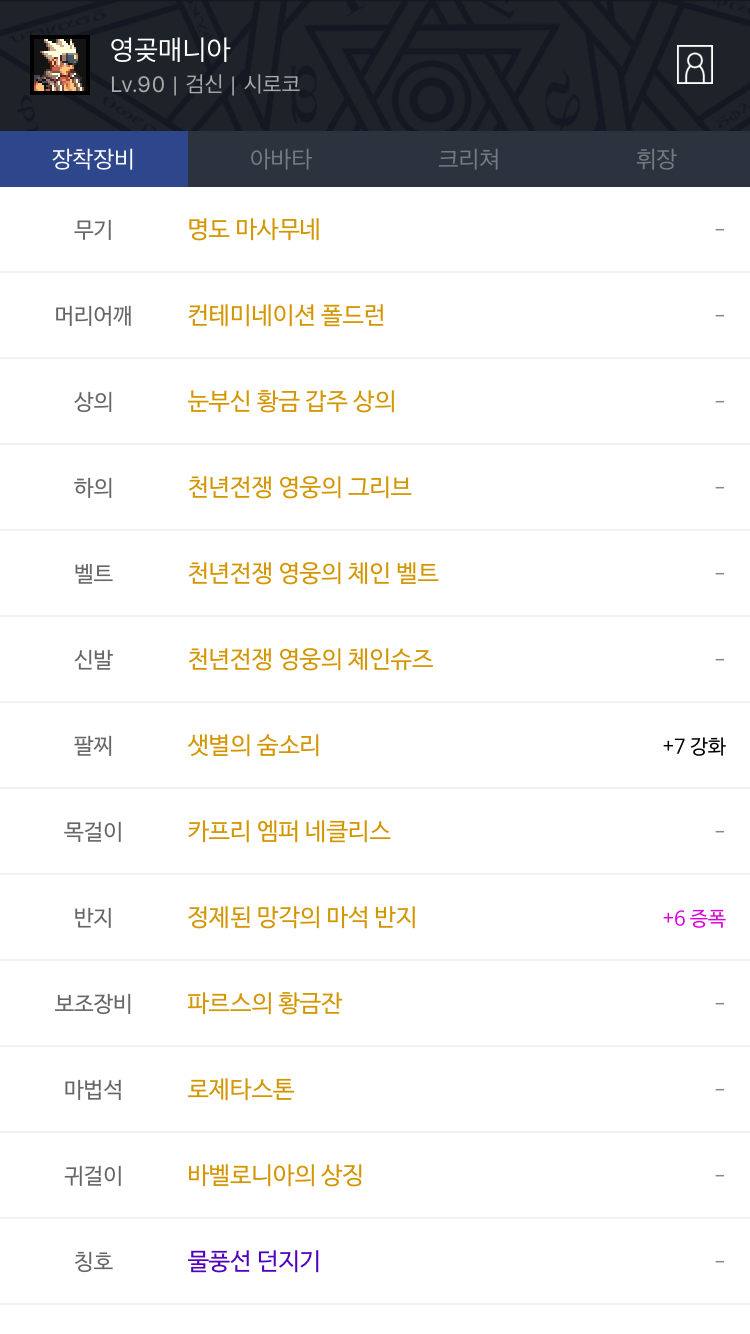Open 천년전쟁 영웅의 체인 벨트 item

[x=313, y=573]
